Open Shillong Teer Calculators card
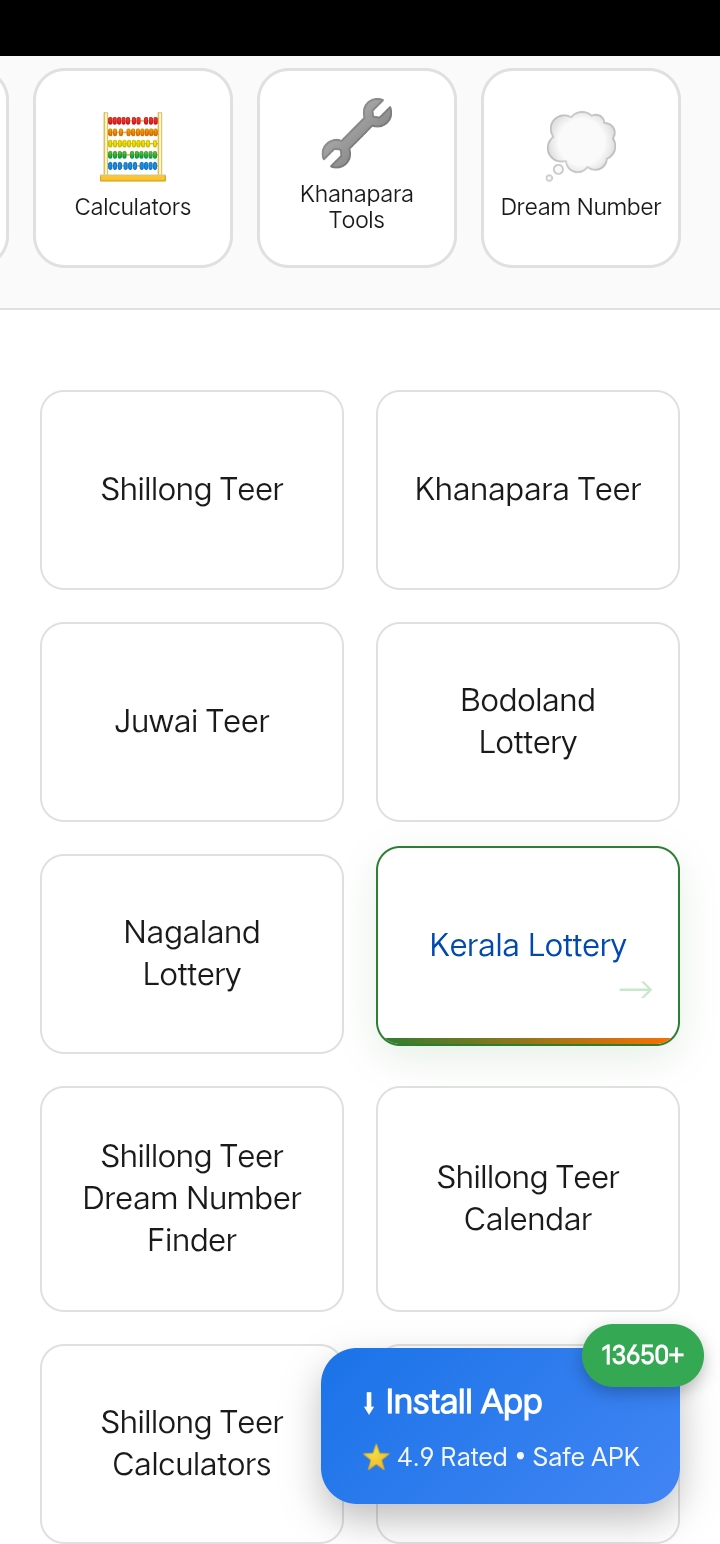The width and height of the screenshot is (720, 1544). (192, 1443)
